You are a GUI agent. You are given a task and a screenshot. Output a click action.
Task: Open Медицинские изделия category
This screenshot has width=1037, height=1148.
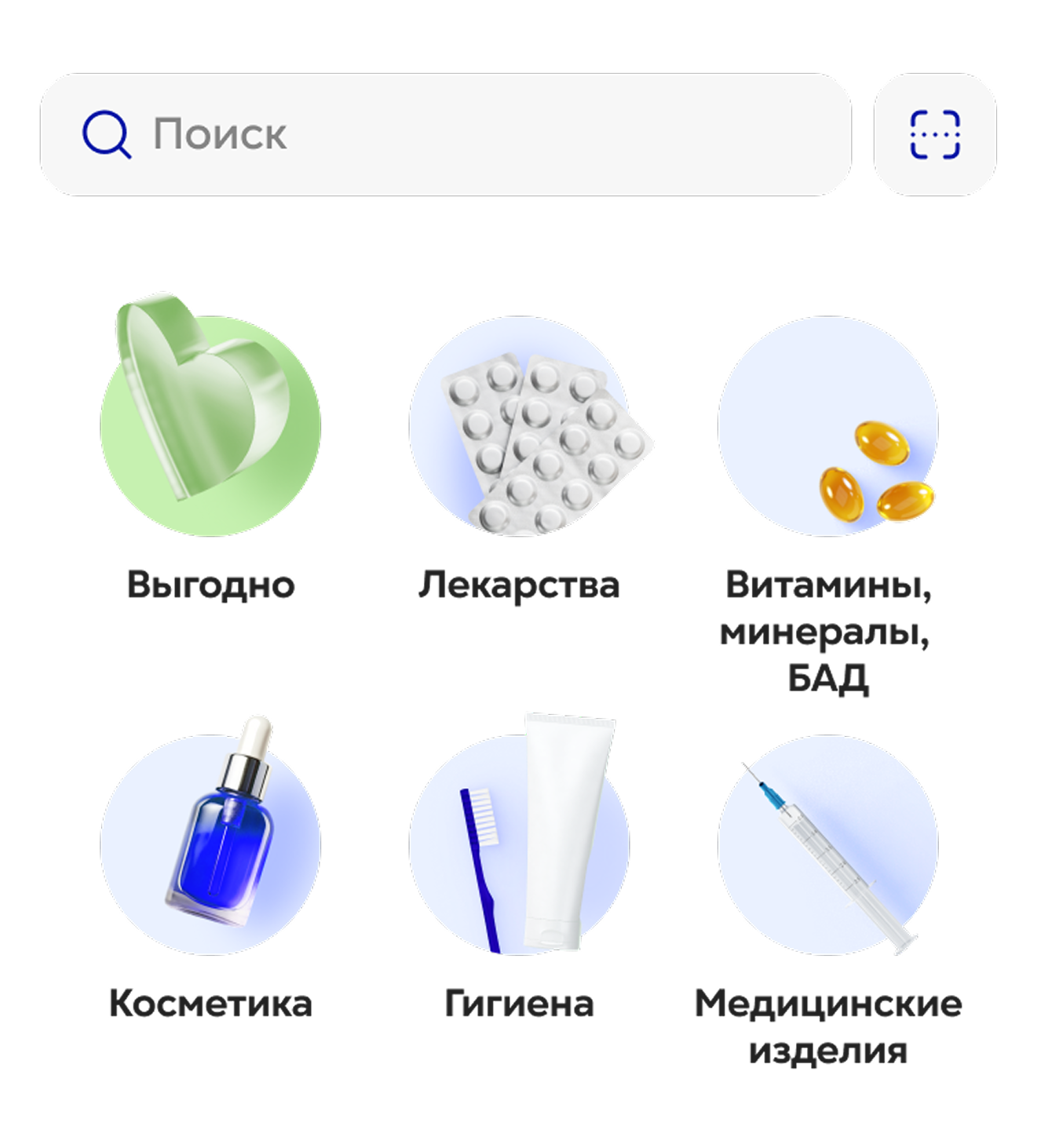click(827, 846)
